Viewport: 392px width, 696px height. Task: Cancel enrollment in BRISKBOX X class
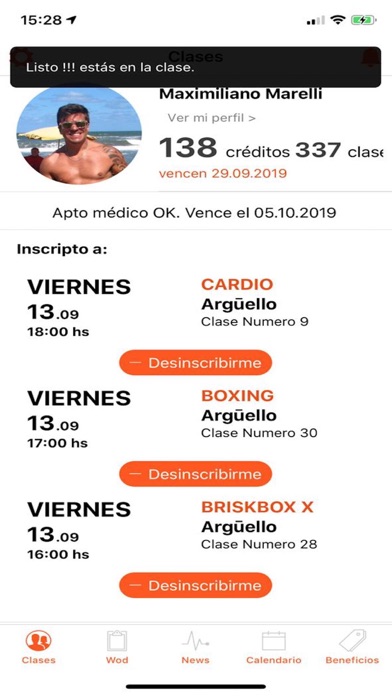[x=195, y=585]
